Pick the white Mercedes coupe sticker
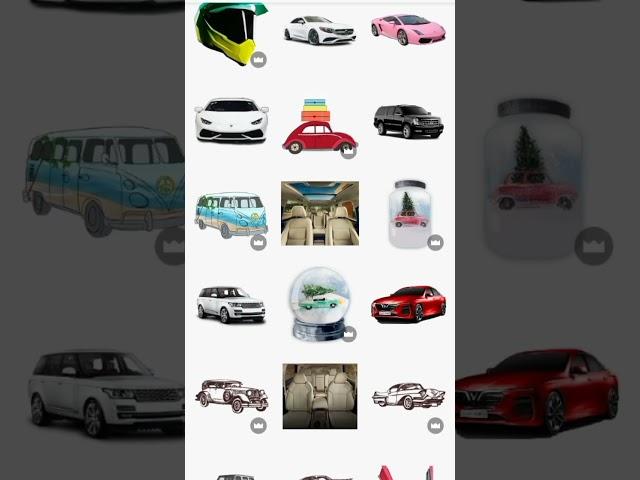The width and height of the screenshot is (640, 480). pyautogui.click(x=319, y=30)
